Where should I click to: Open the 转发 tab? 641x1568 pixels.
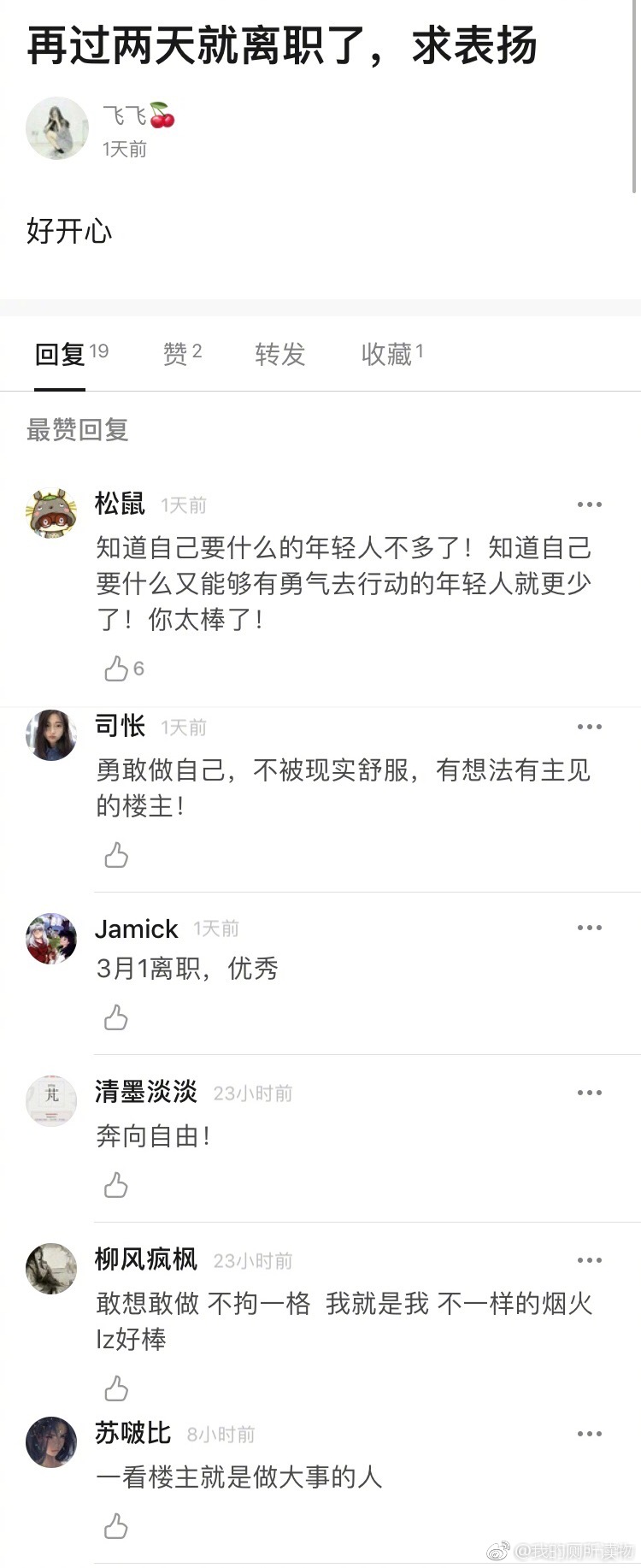coord(279,354)
